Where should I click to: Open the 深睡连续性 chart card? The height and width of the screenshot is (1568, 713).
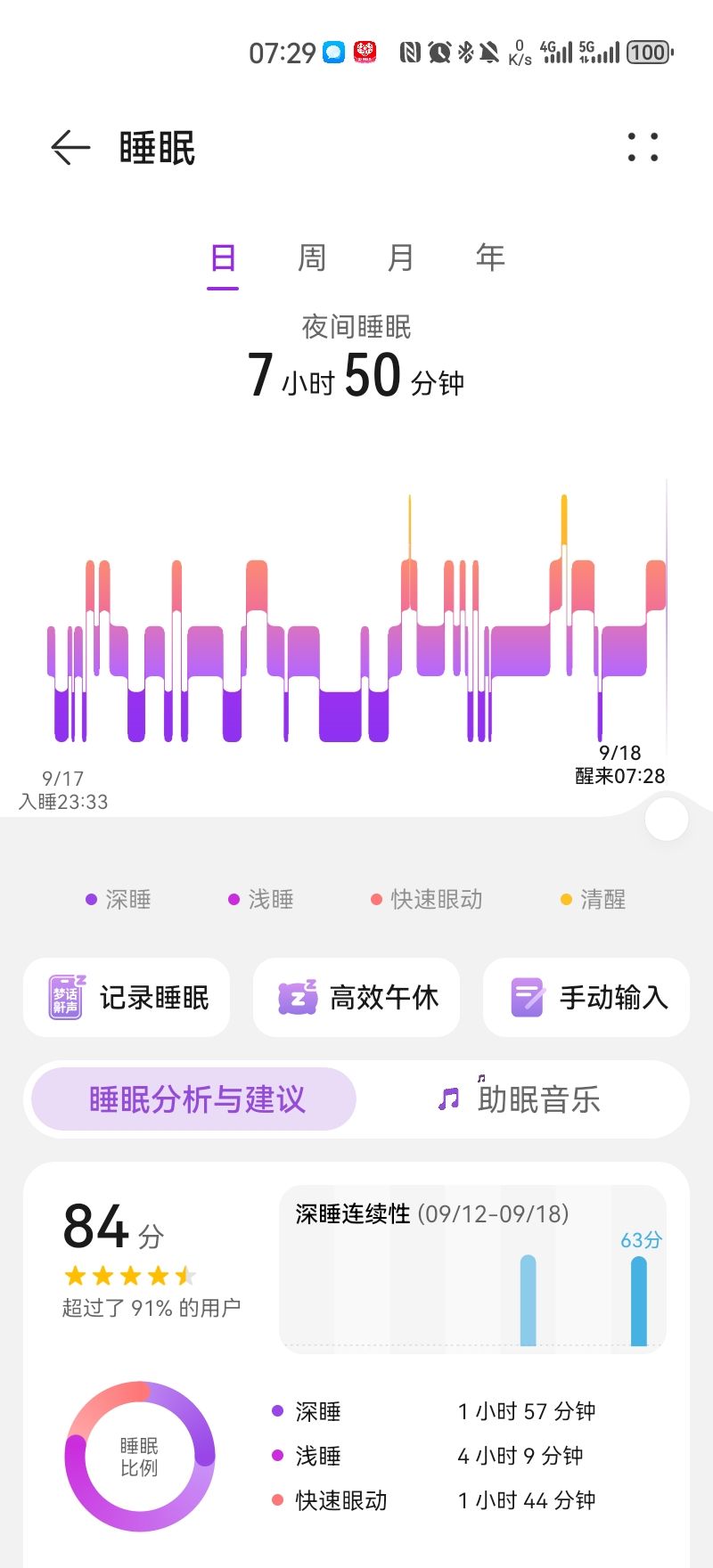[472, 1269]
